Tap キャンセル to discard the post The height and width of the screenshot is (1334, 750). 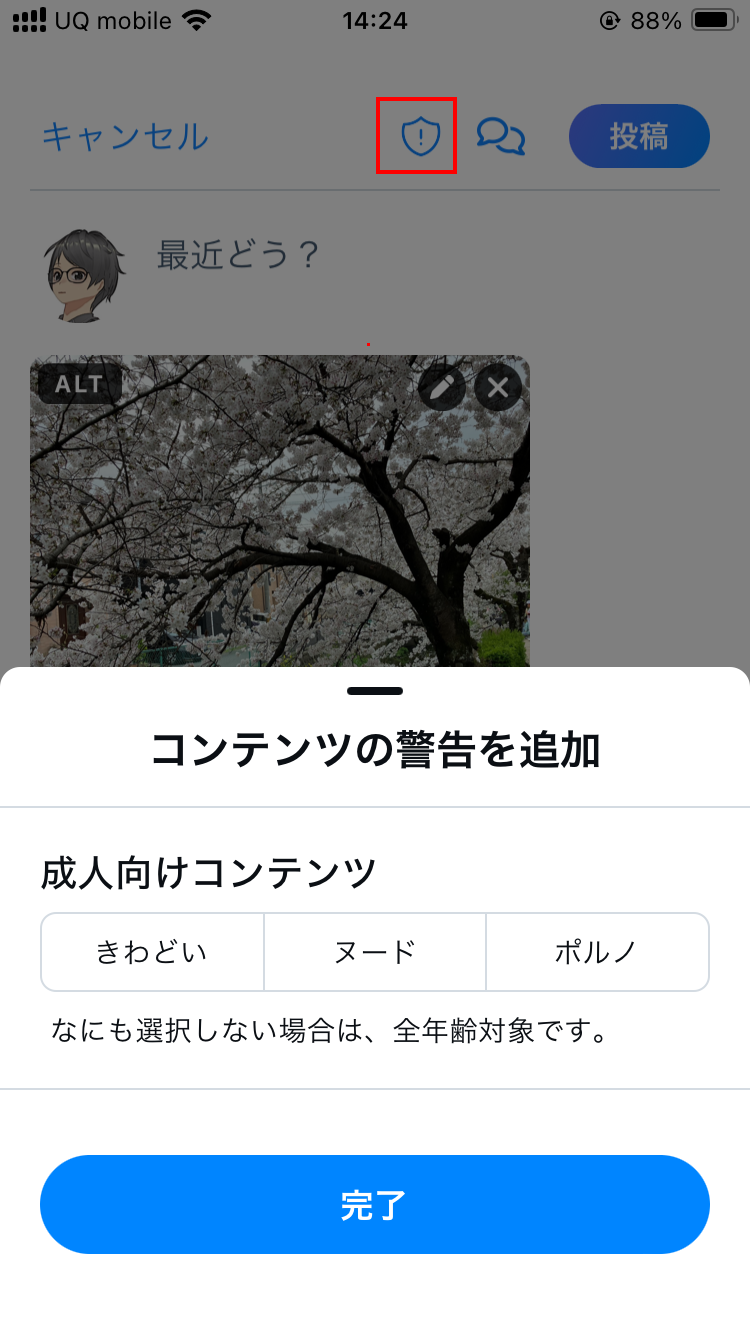tap(125, 136)
